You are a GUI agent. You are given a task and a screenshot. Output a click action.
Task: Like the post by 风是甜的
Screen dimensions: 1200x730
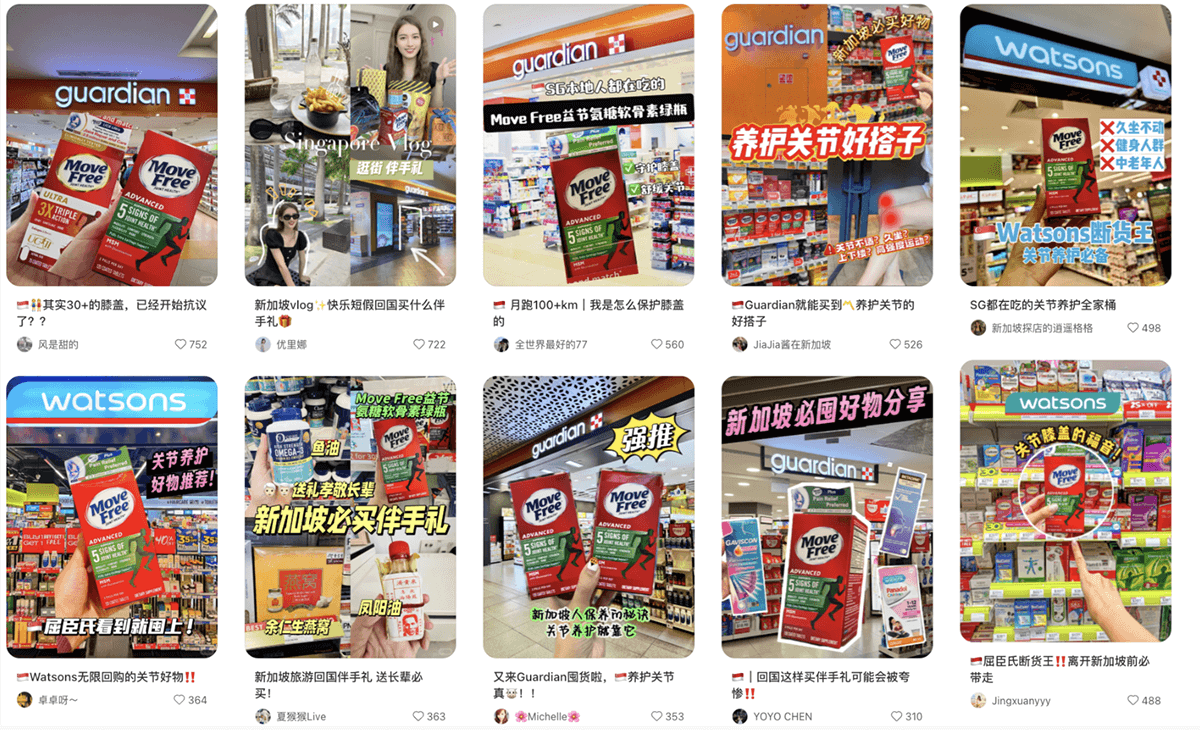(181, 344)
